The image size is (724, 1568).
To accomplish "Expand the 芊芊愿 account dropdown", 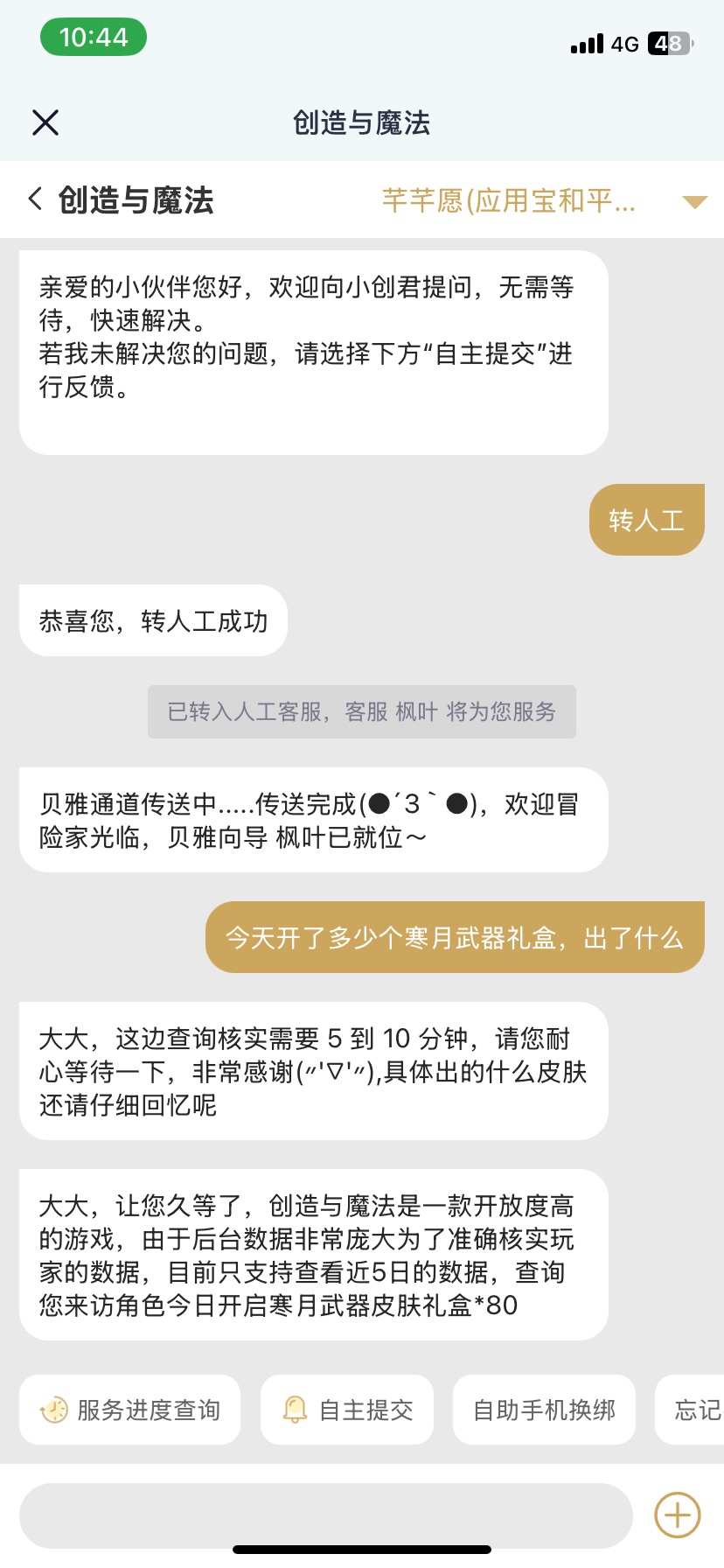I will point(694,202).
